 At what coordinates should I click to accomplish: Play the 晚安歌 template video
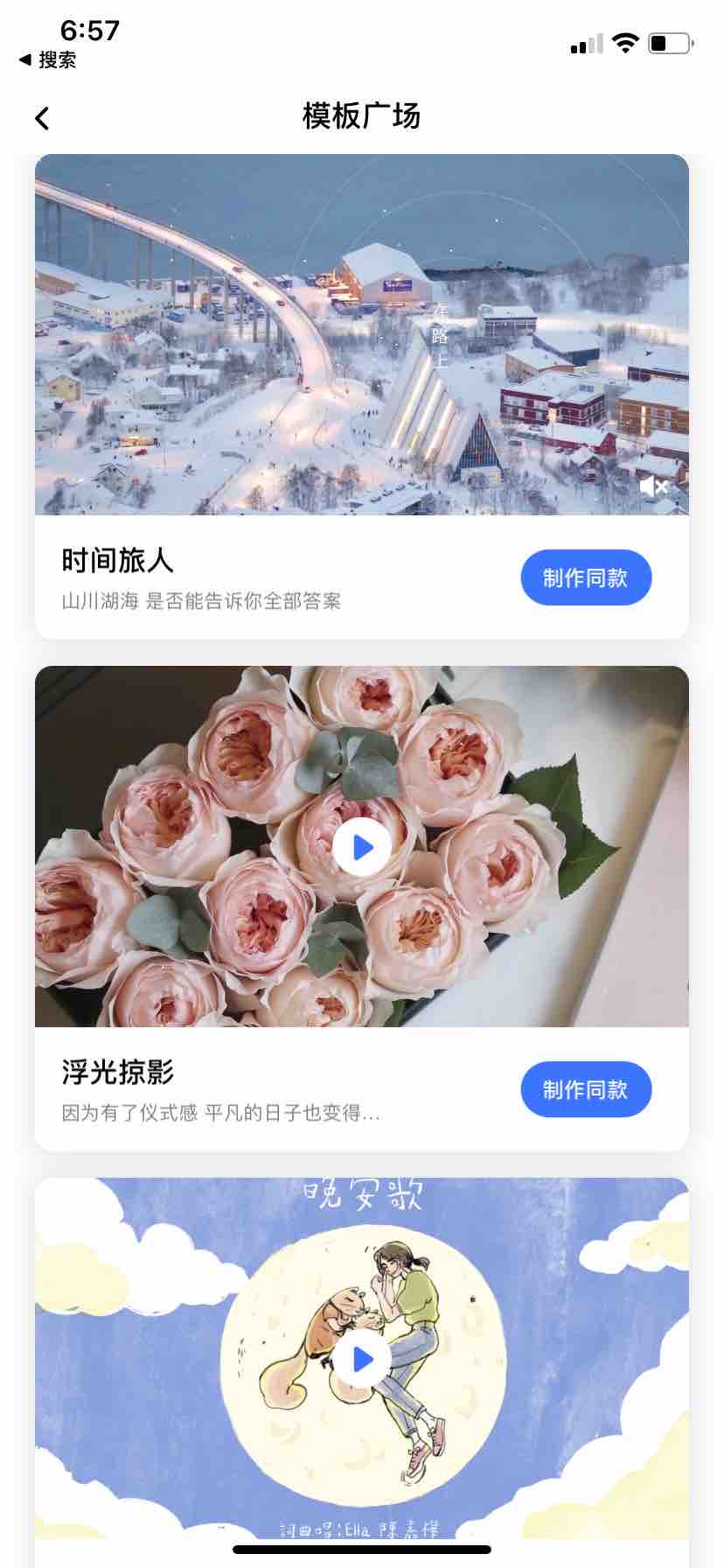coord(361,1359)
